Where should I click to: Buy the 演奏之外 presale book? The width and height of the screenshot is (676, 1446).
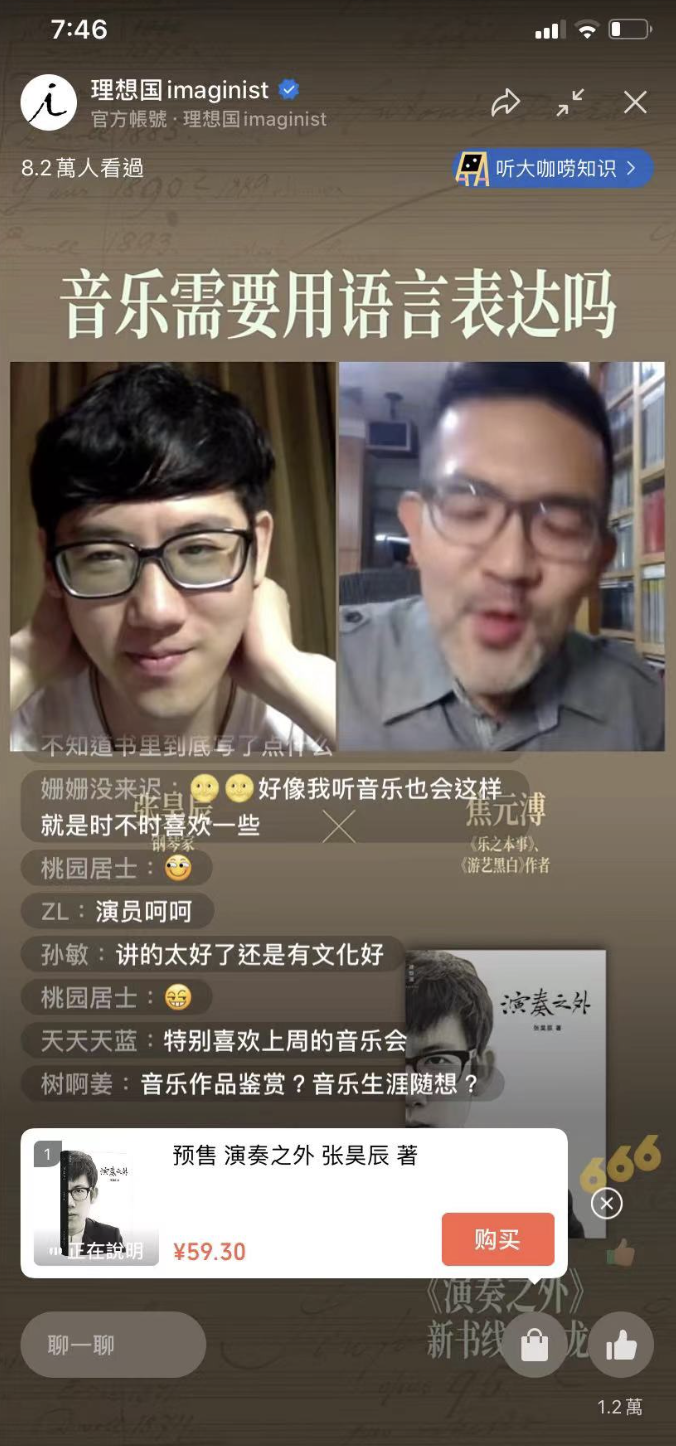497,1240
